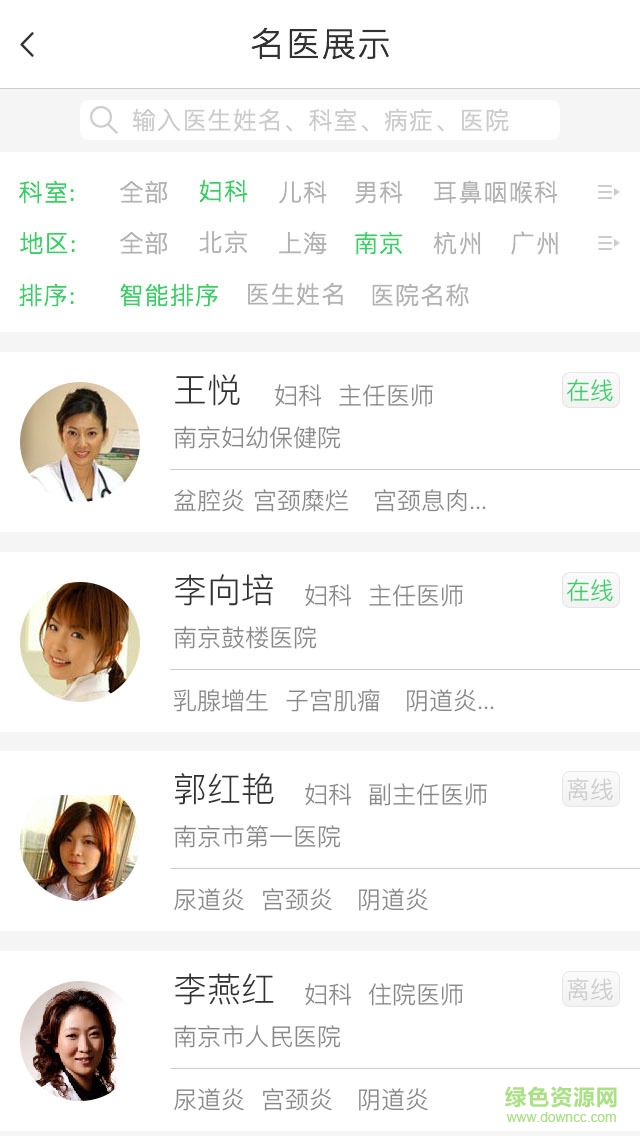Screen dimensions: 640x1136
Task: Open 郭红艳's doctor page
Action: coord(320,840)
